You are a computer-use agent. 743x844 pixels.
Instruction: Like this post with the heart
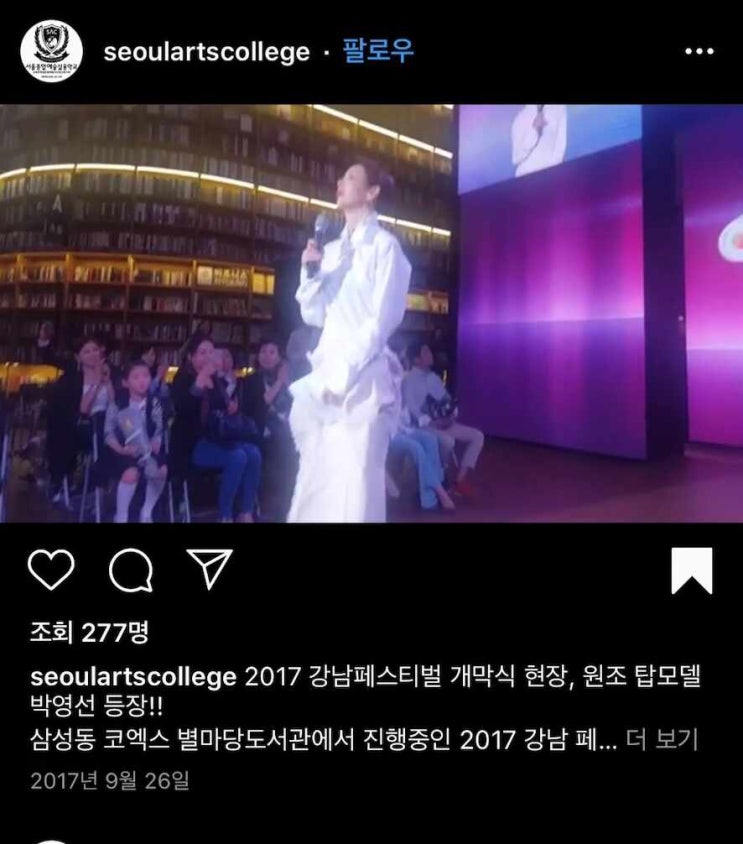tap(51, 570)
